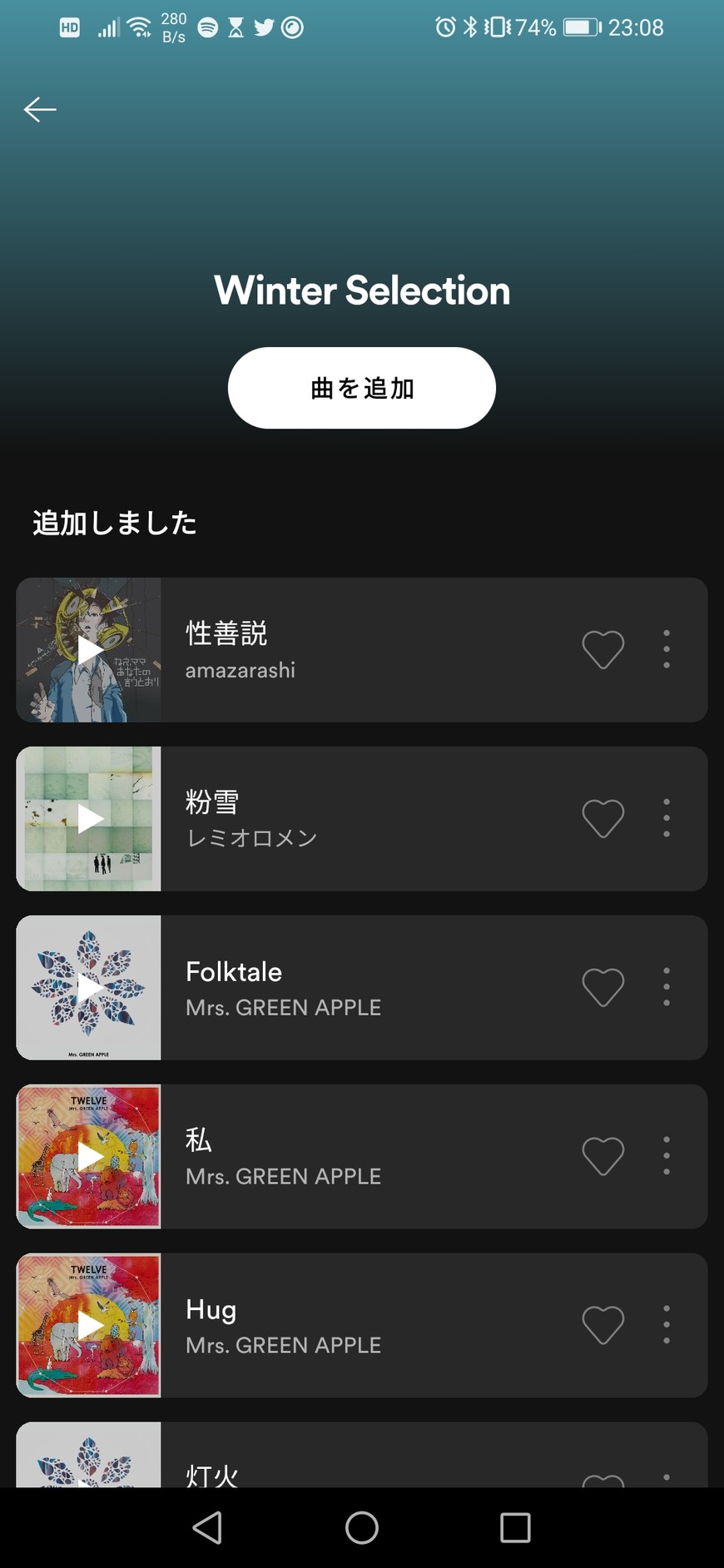Like the song 性善説
The width and height of the screenshot is (724, 1568).
603,650
